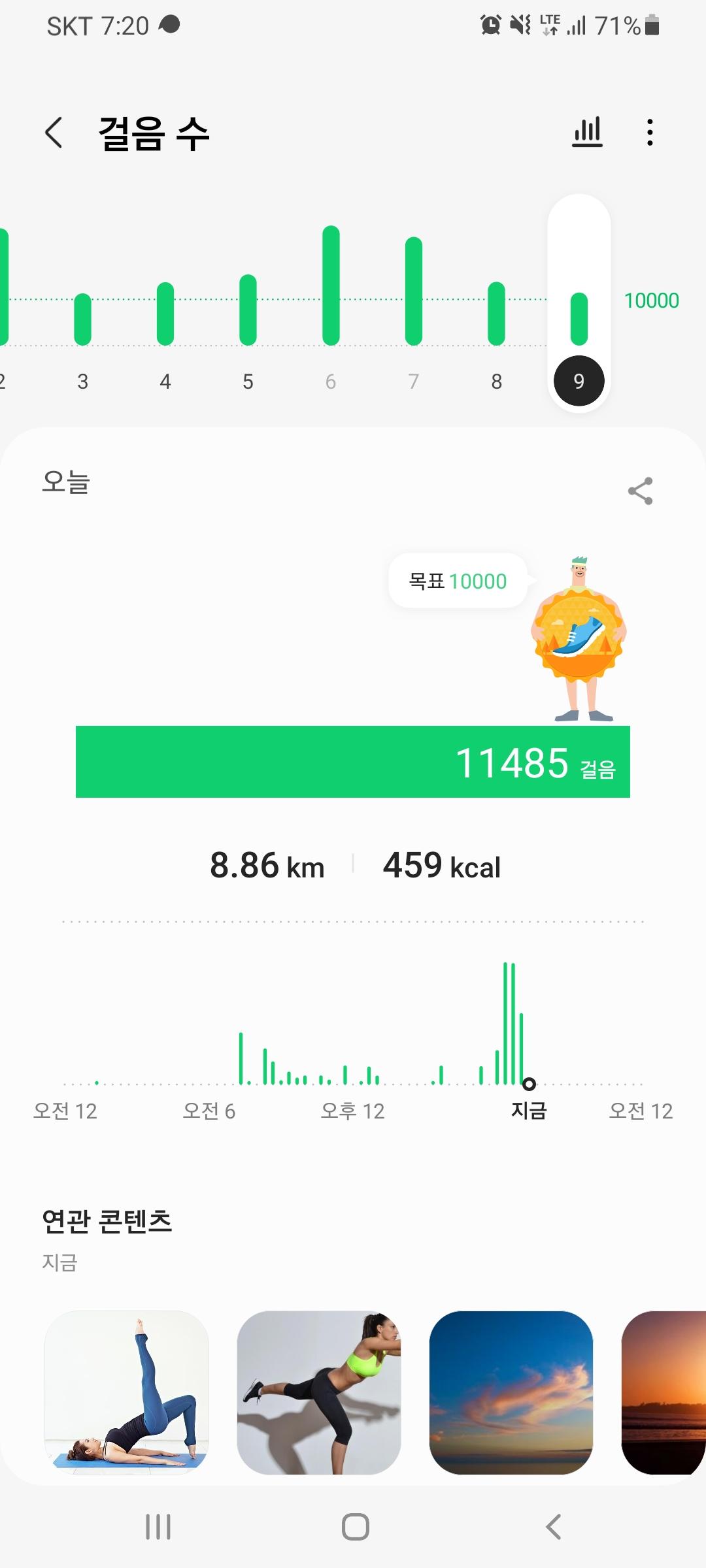Share today's step count
The height and width of the screenshot is (1568, 706).
click(640, 491)
